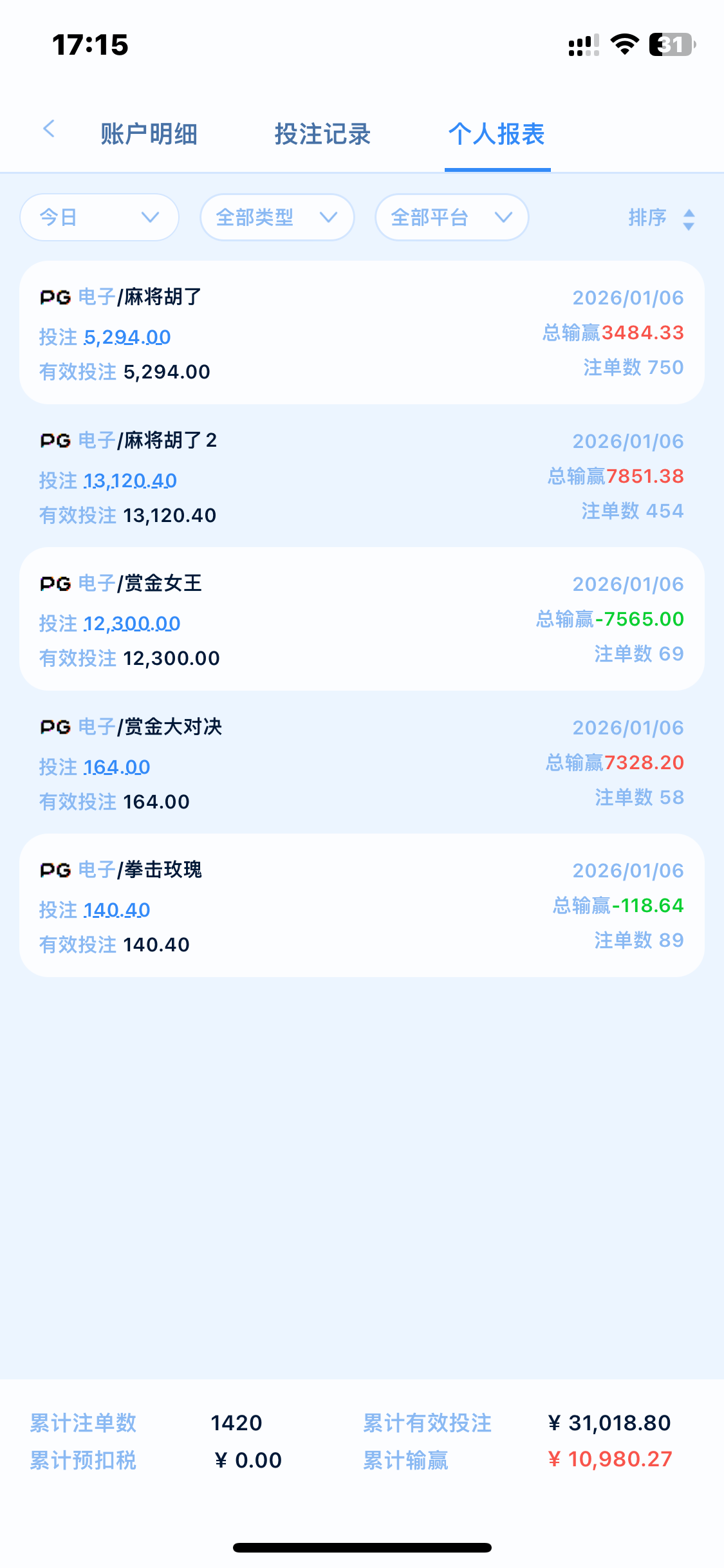This screenshot has width=724, height=1568.
Task: Switch to the 投注记录 tab
Action: [x=322, y=135]
